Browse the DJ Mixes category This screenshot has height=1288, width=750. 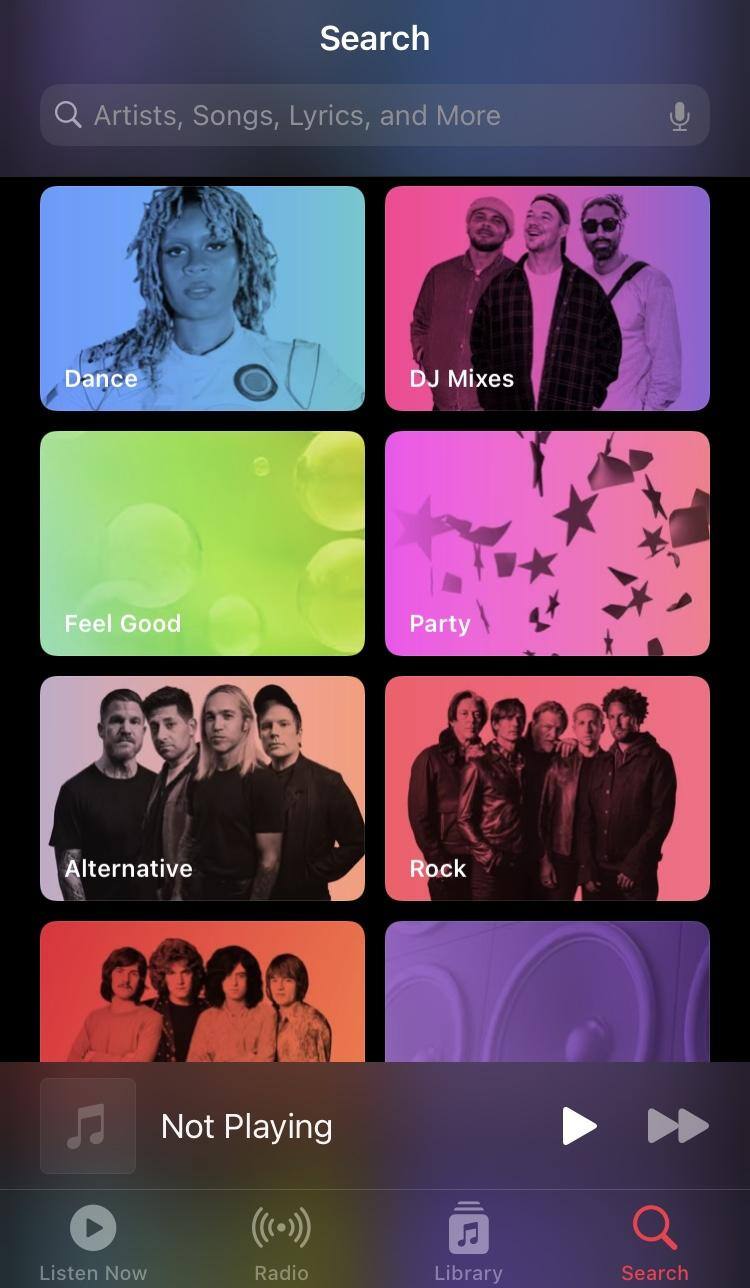coord(547,298)
